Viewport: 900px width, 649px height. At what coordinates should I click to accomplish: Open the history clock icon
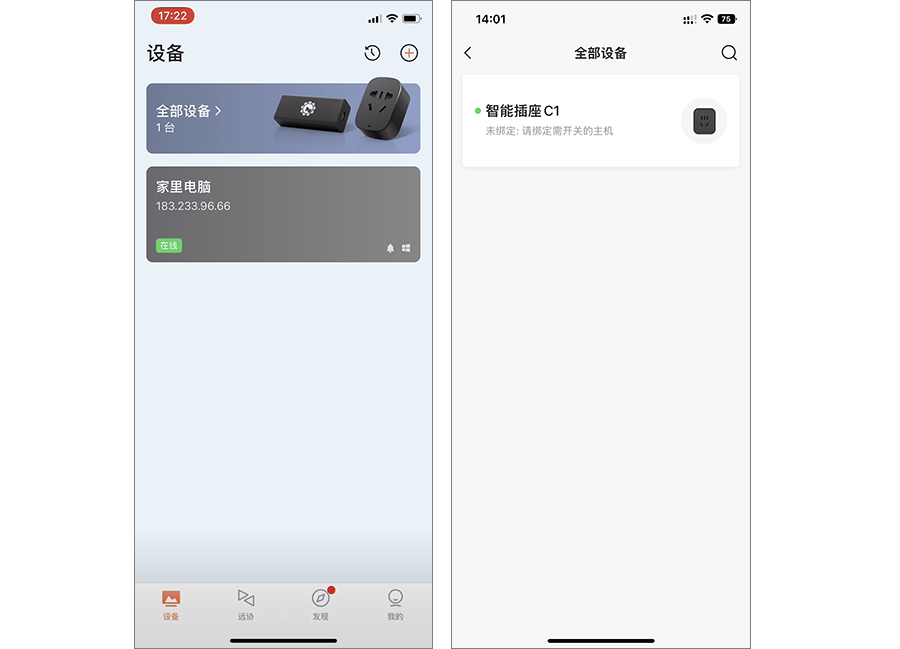[372, 53]
